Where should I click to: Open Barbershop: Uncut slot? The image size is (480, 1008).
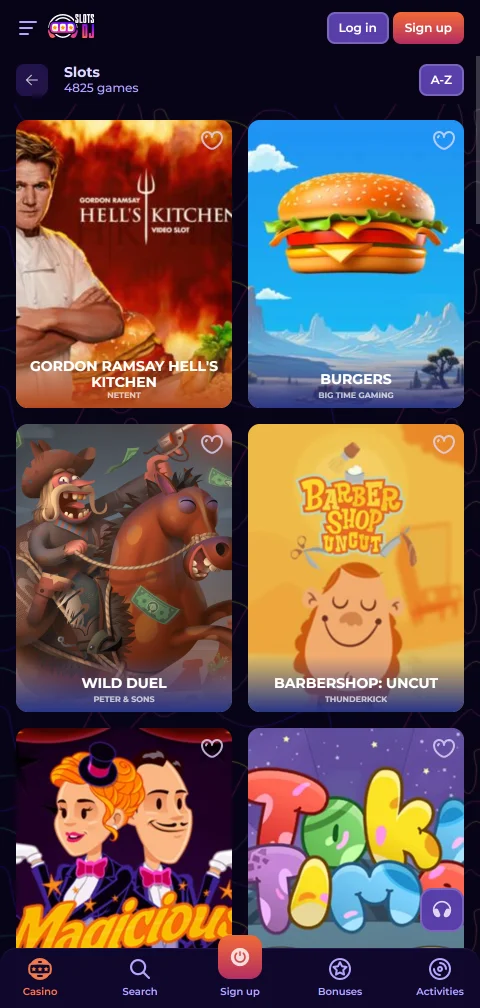(x=356, y=568)
